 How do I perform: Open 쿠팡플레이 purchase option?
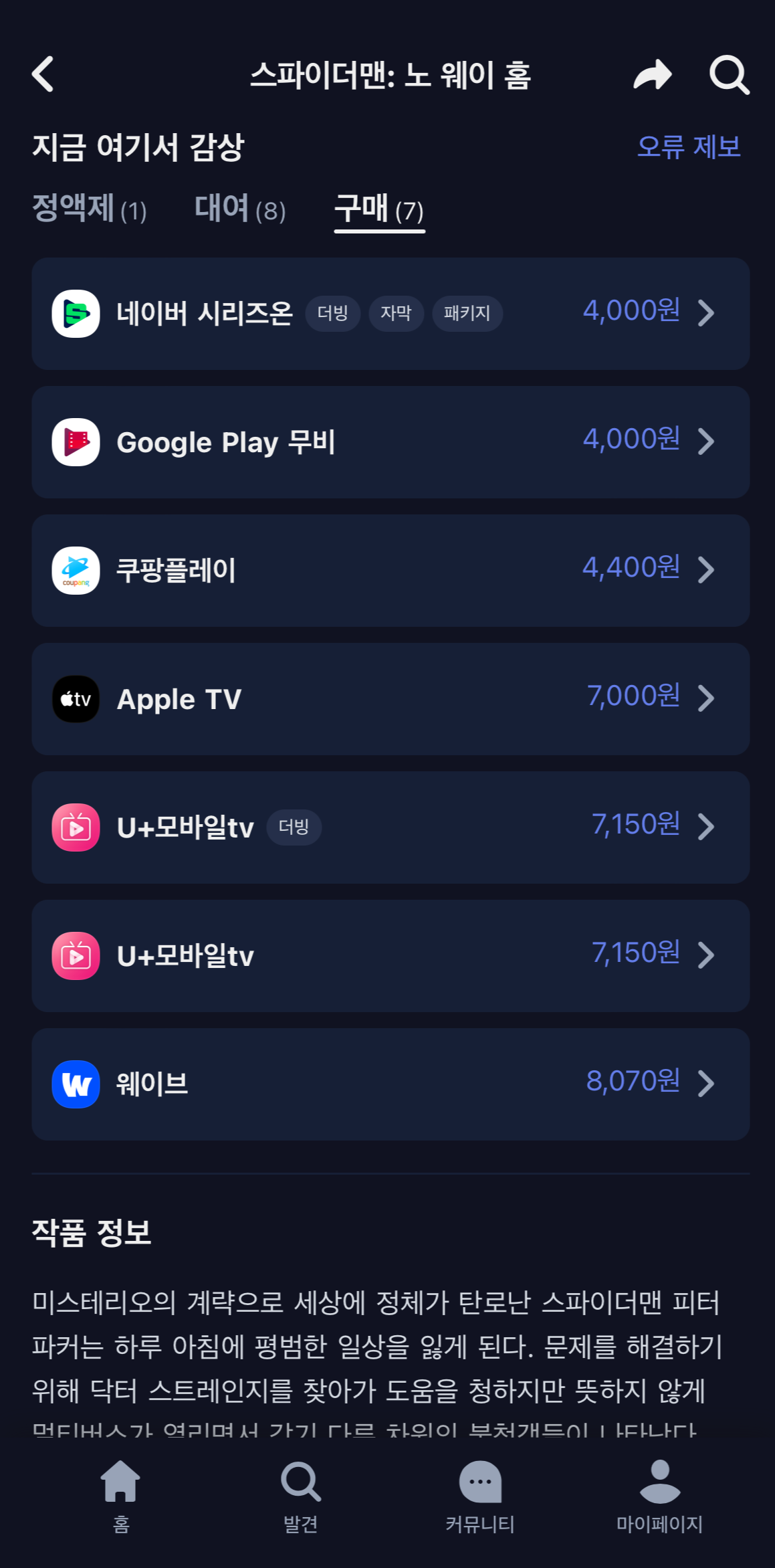[x=391, y=571]
